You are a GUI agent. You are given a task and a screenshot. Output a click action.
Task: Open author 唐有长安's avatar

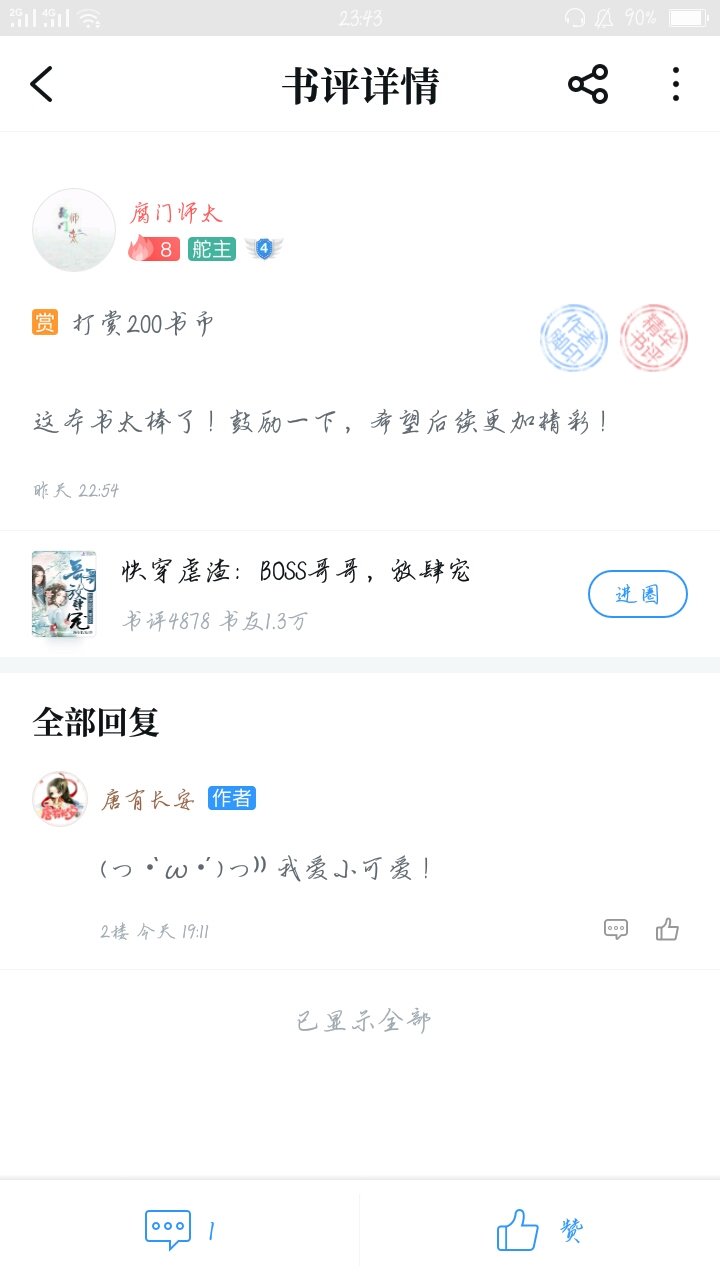click(60, 799)
